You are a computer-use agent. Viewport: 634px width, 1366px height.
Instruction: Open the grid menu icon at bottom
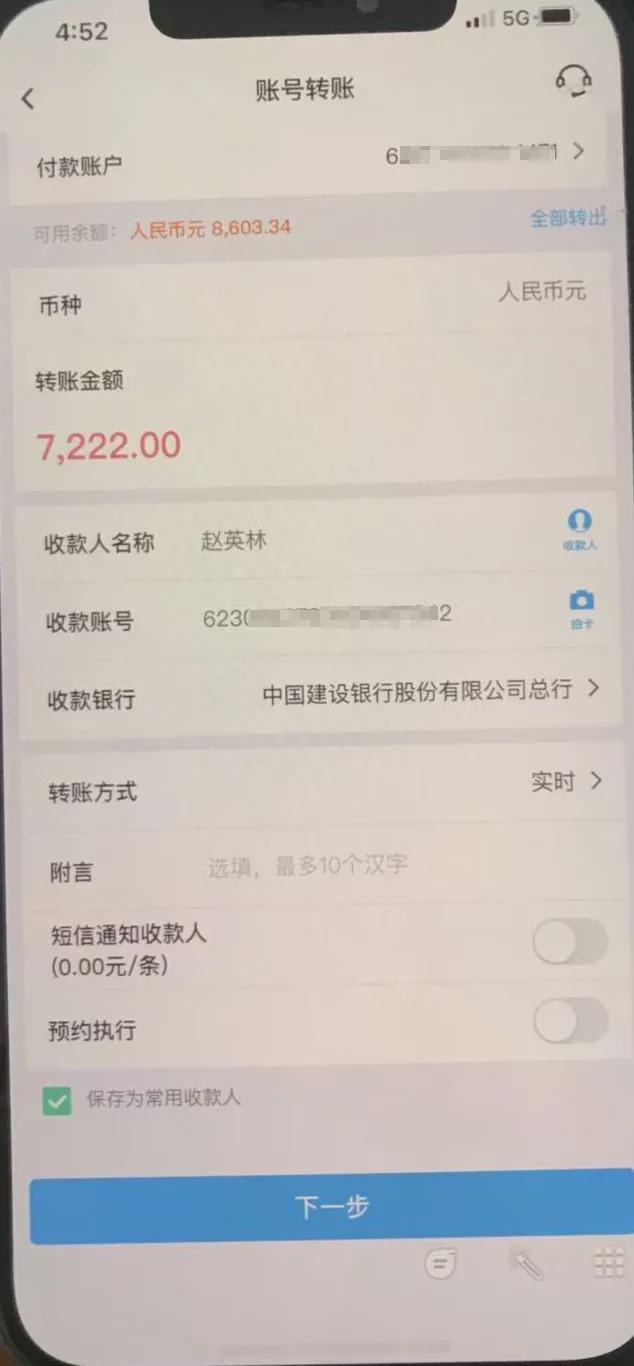(608, 1263)
